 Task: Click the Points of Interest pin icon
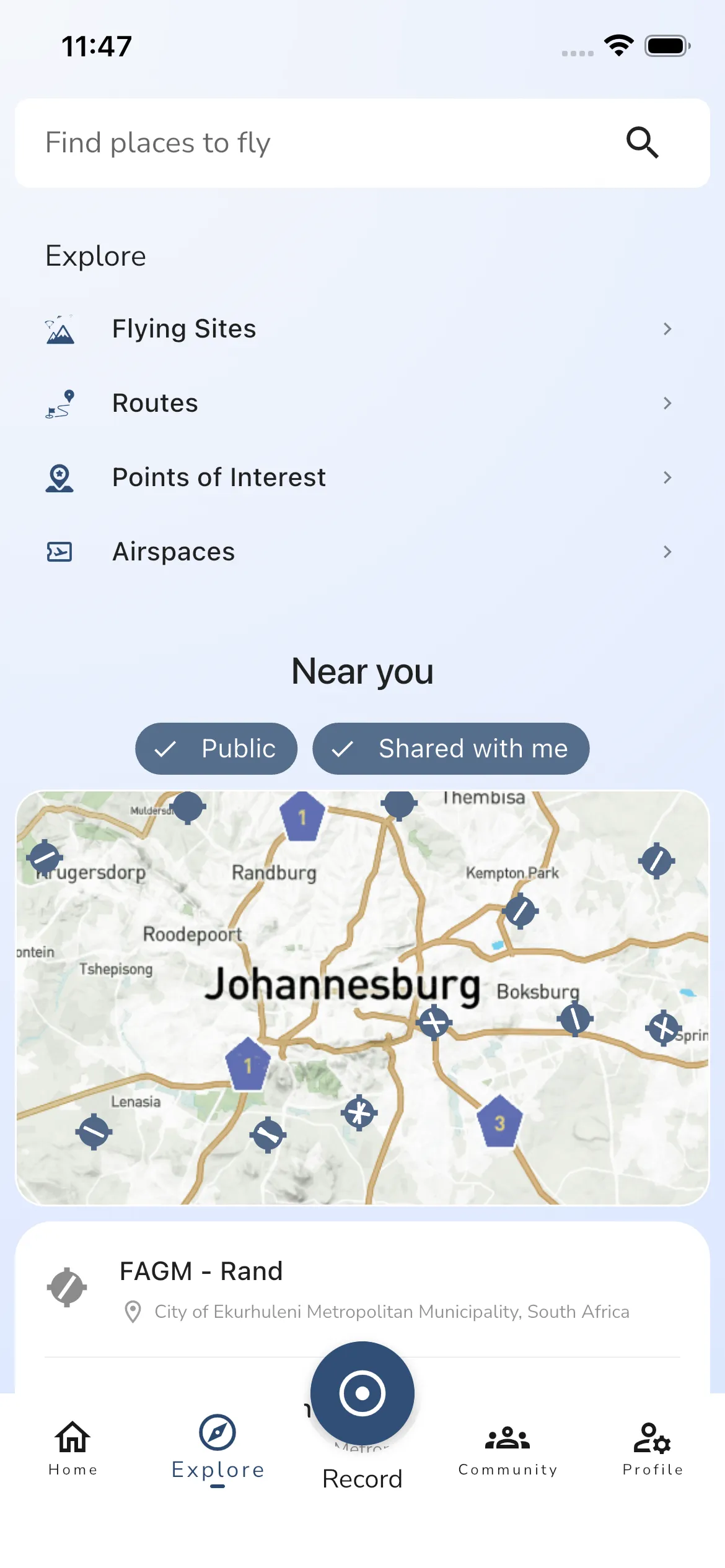pos(59,477)
